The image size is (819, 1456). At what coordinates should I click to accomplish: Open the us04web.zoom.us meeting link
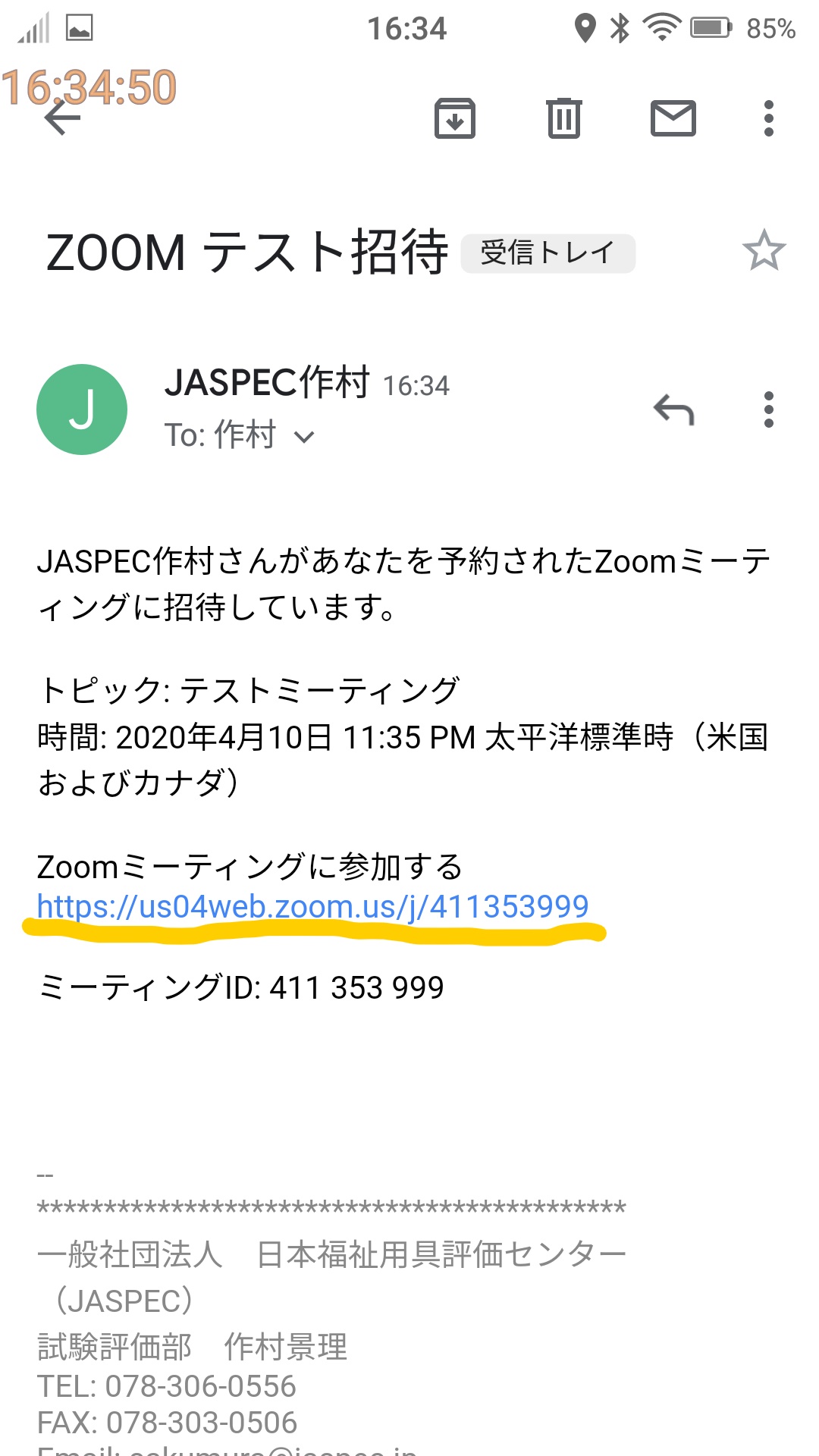pos(312,907)
